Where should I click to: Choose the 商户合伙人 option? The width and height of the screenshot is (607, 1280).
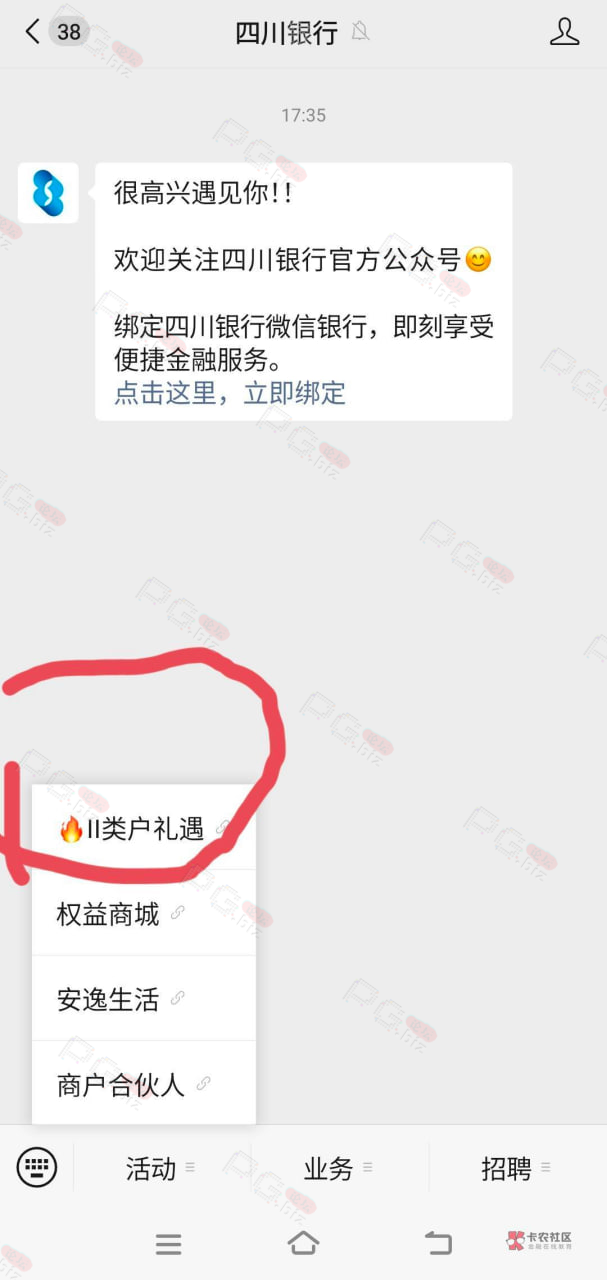tap(144, 1084)
